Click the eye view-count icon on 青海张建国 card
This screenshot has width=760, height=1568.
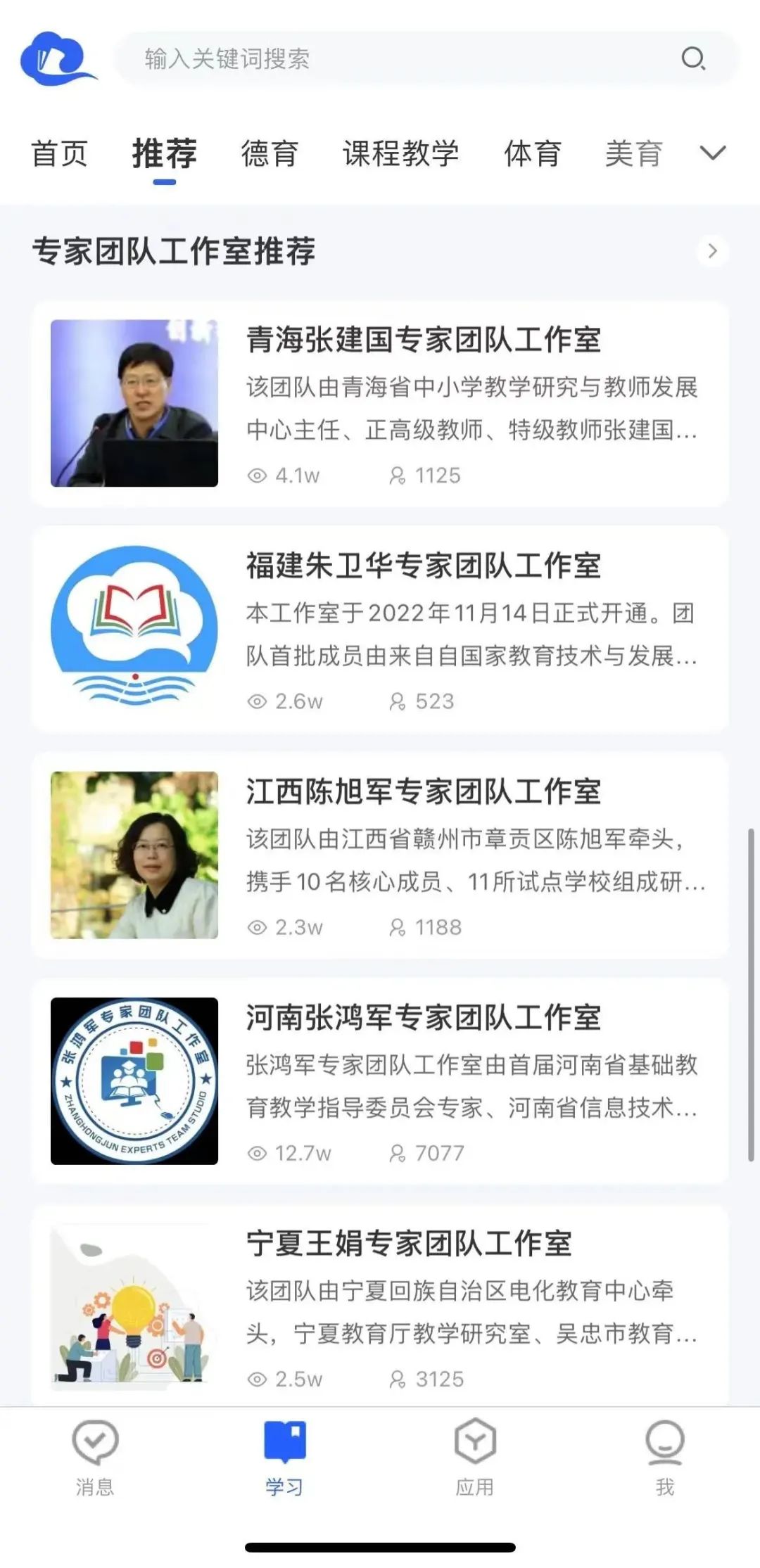[259, 475]
